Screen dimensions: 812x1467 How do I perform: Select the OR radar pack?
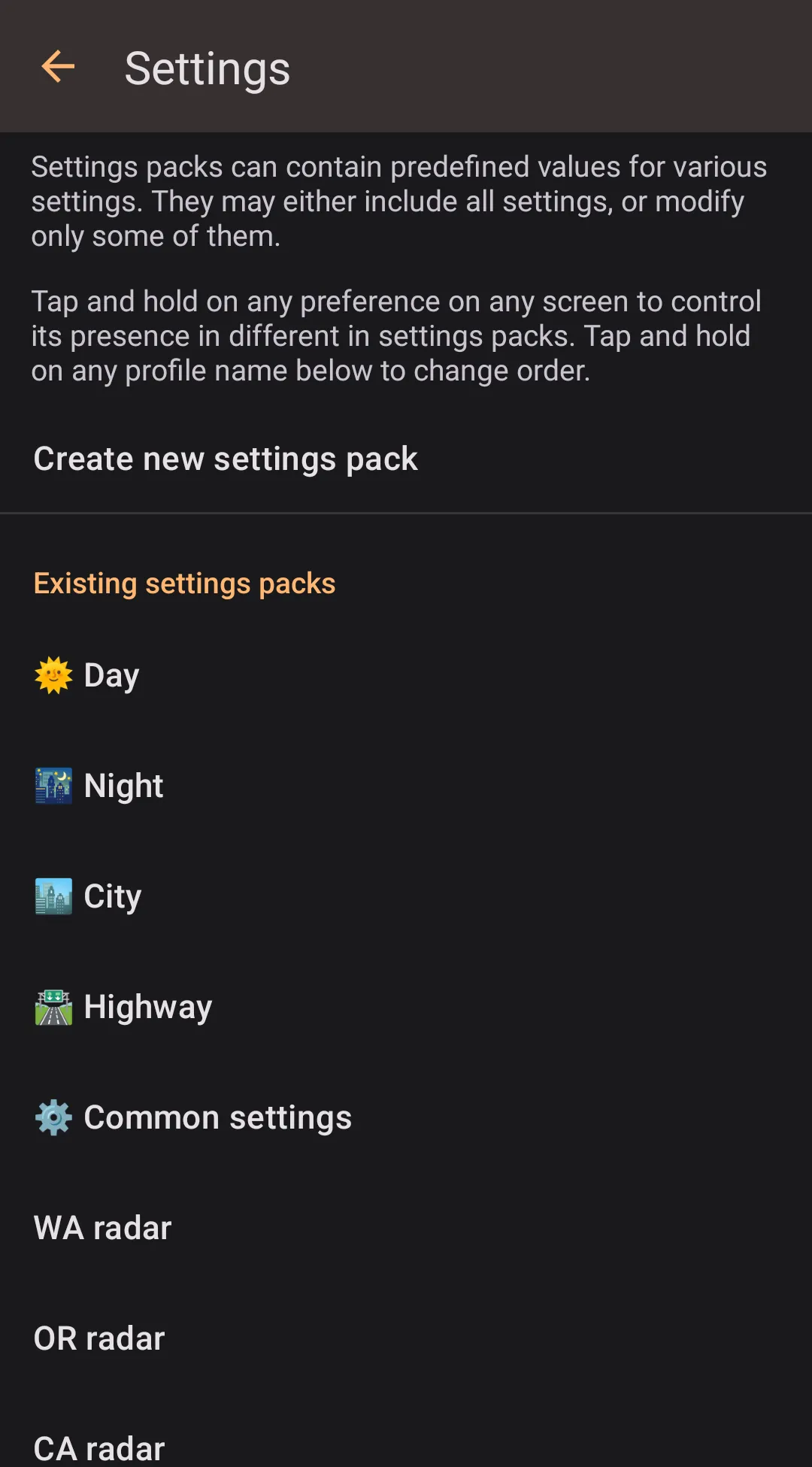[x=99, y=1338]
